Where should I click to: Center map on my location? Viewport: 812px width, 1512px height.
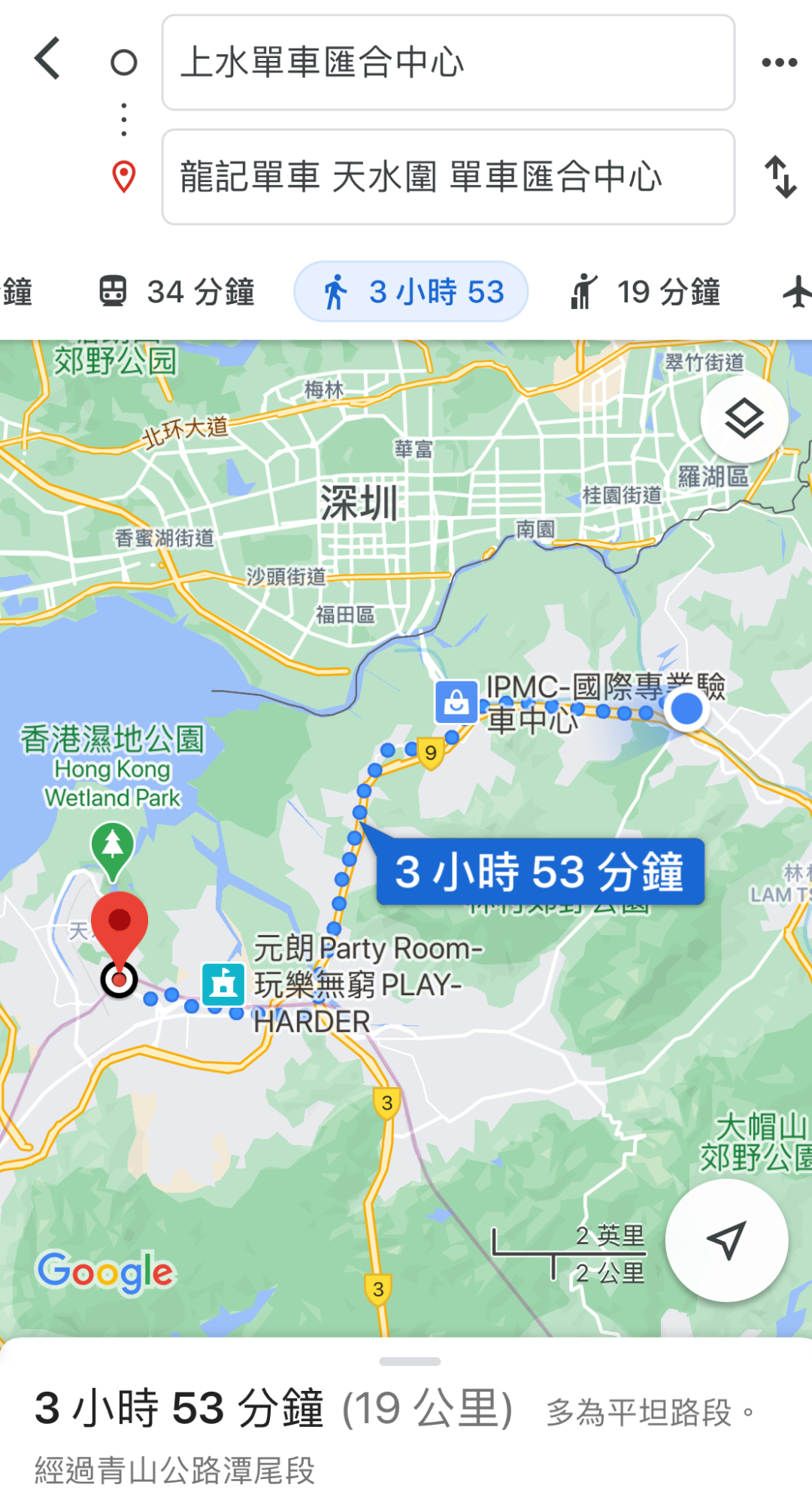(726, 1240)
